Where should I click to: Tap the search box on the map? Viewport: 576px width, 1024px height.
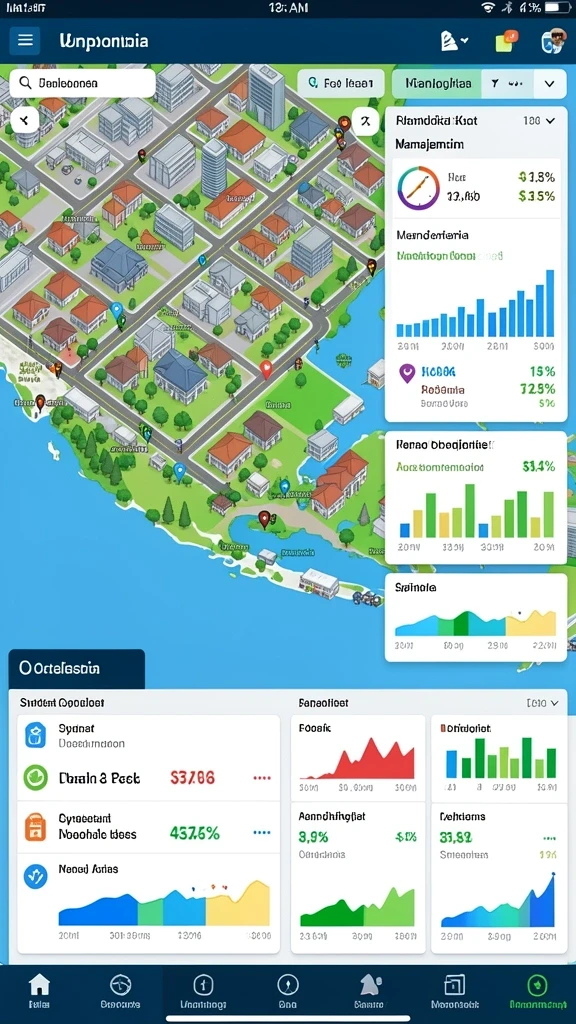pyautogui.click(x=82, y=83)
